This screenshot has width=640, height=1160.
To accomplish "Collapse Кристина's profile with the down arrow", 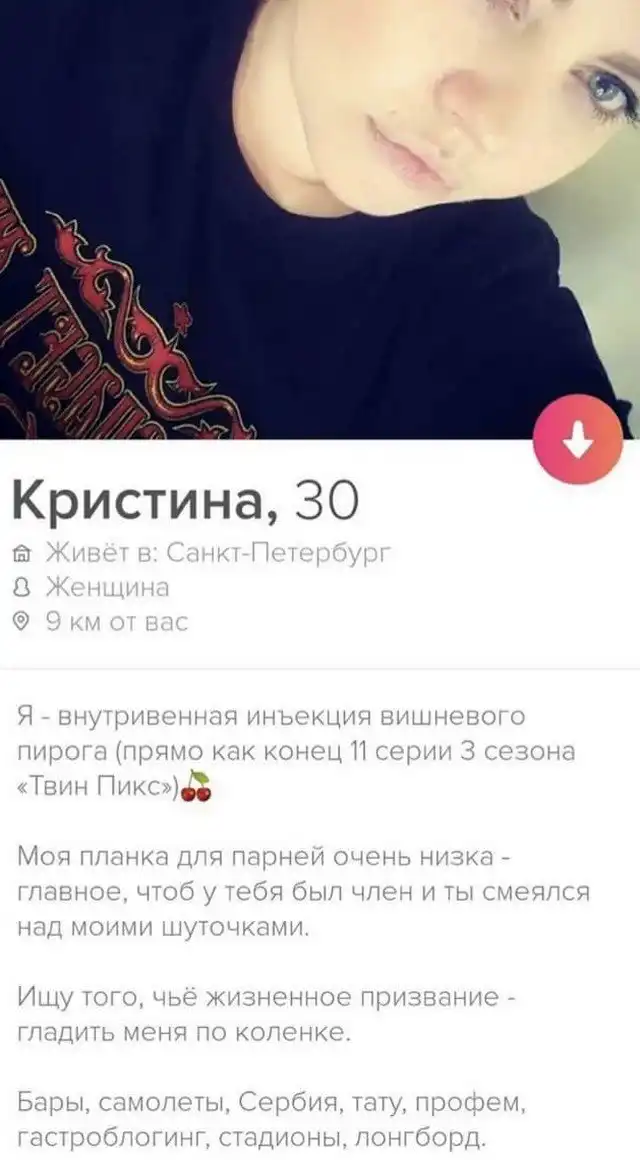I will (580, 438).
